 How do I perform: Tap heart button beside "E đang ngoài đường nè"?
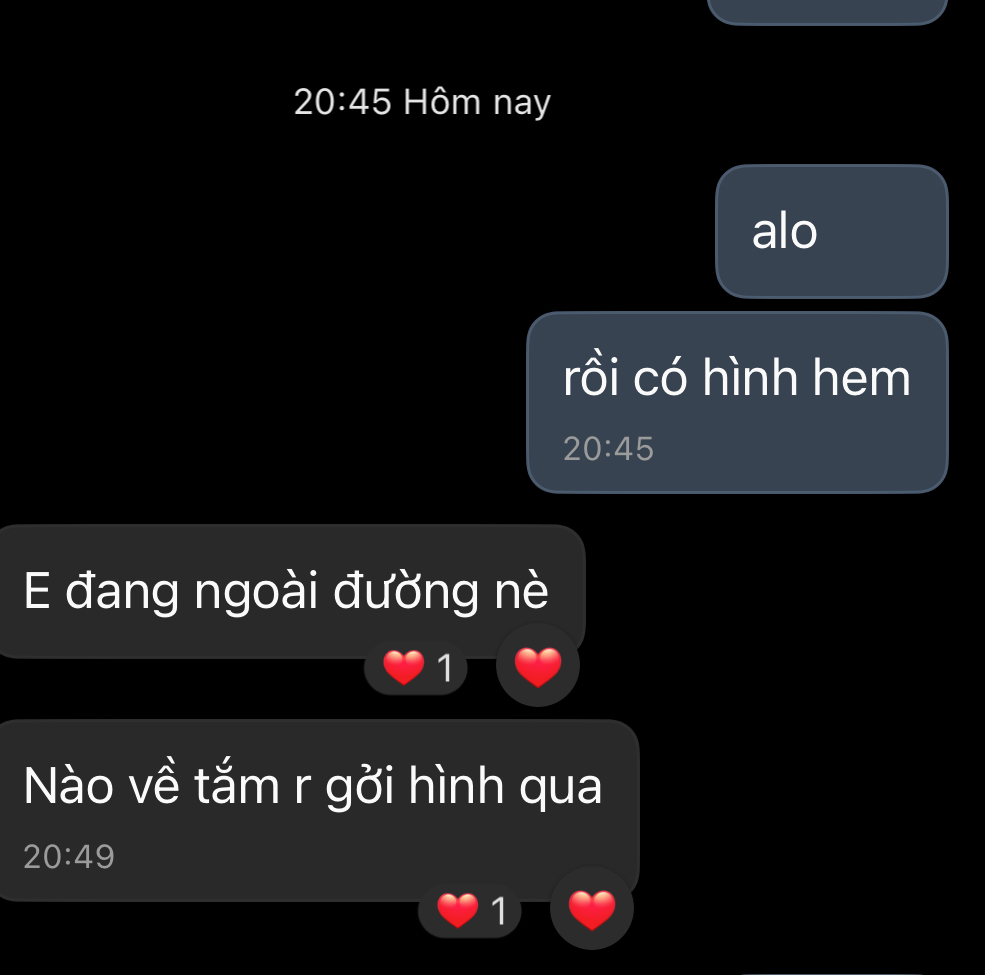538,666
